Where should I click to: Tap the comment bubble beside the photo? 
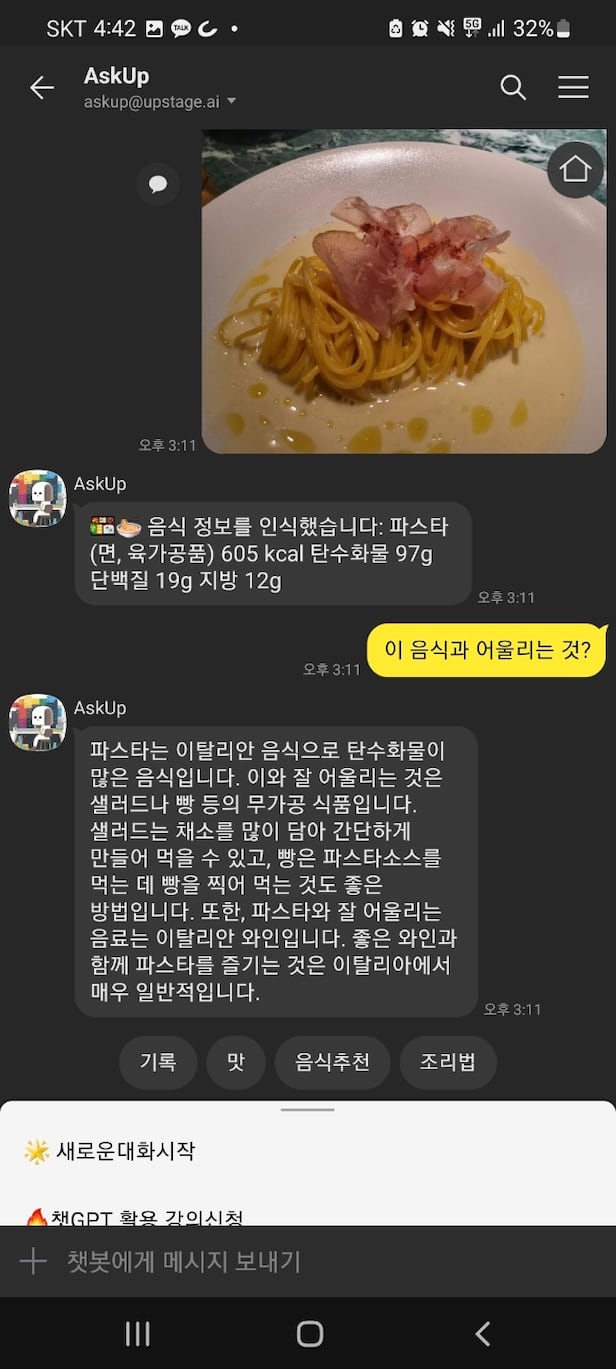point(157,184)
